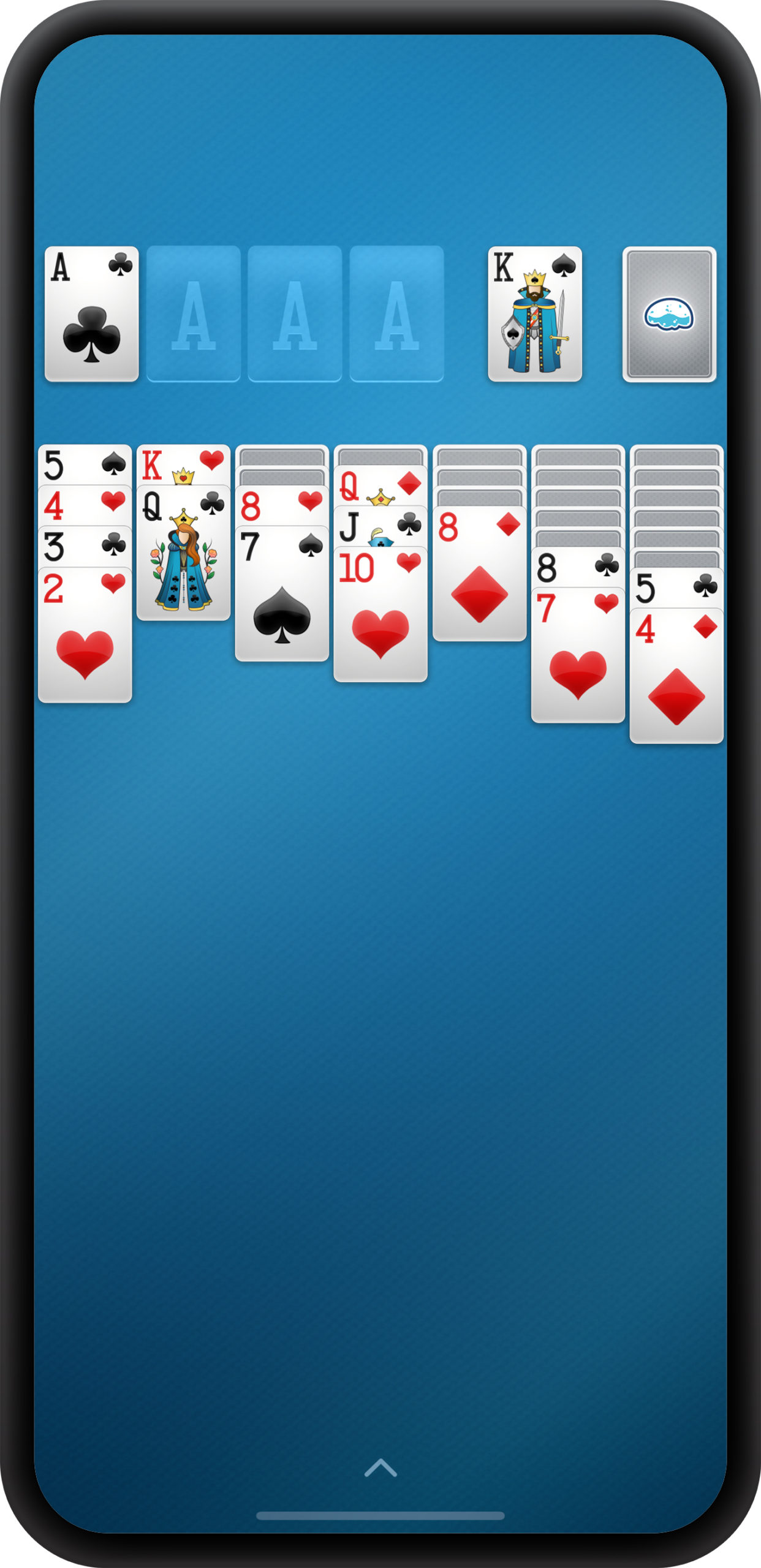Draw a card from the stock pile
Image resolution: width=761 pixels, height=1568 pixels.
[669, 314]
